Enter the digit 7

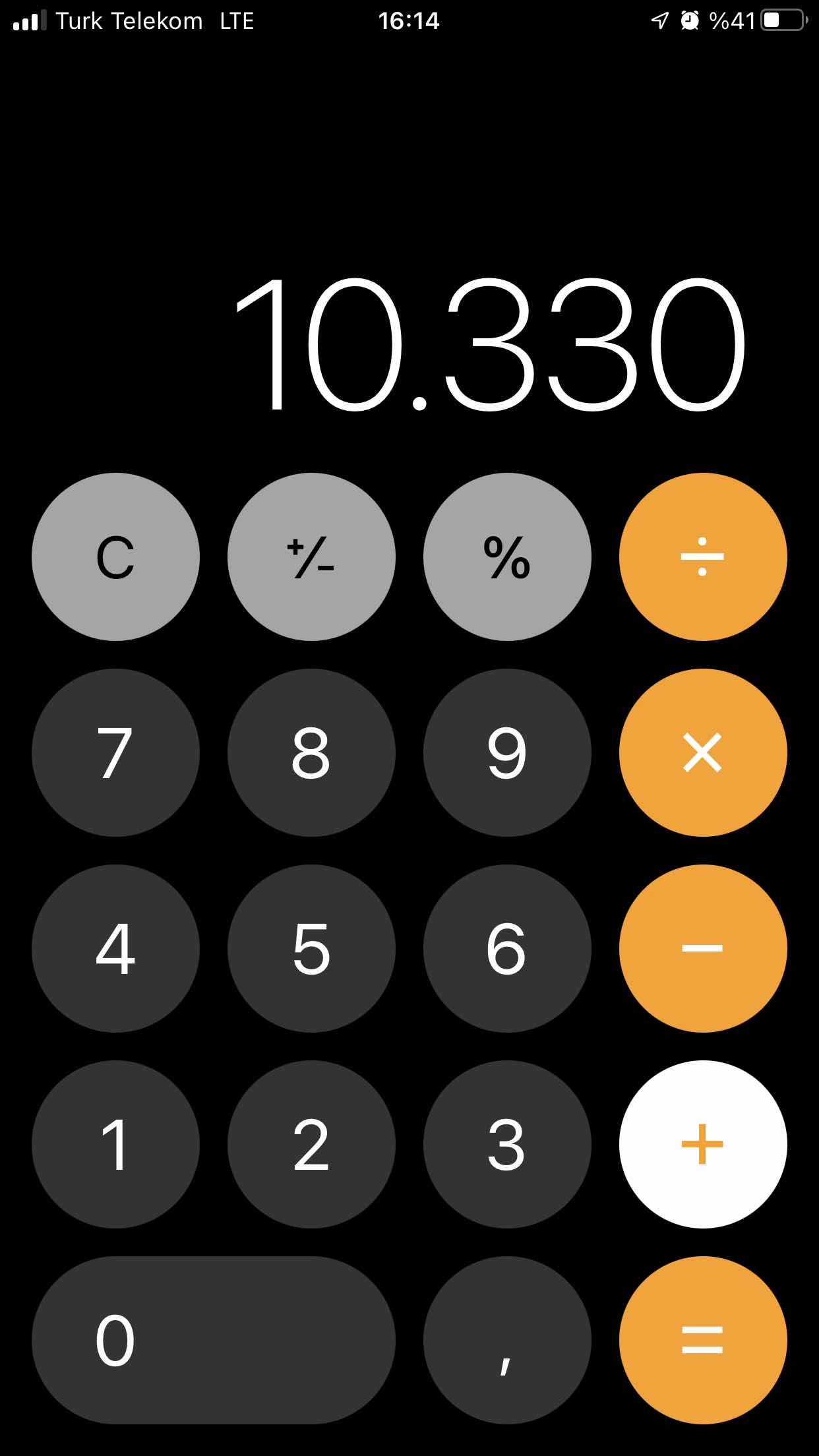[115, 752]
